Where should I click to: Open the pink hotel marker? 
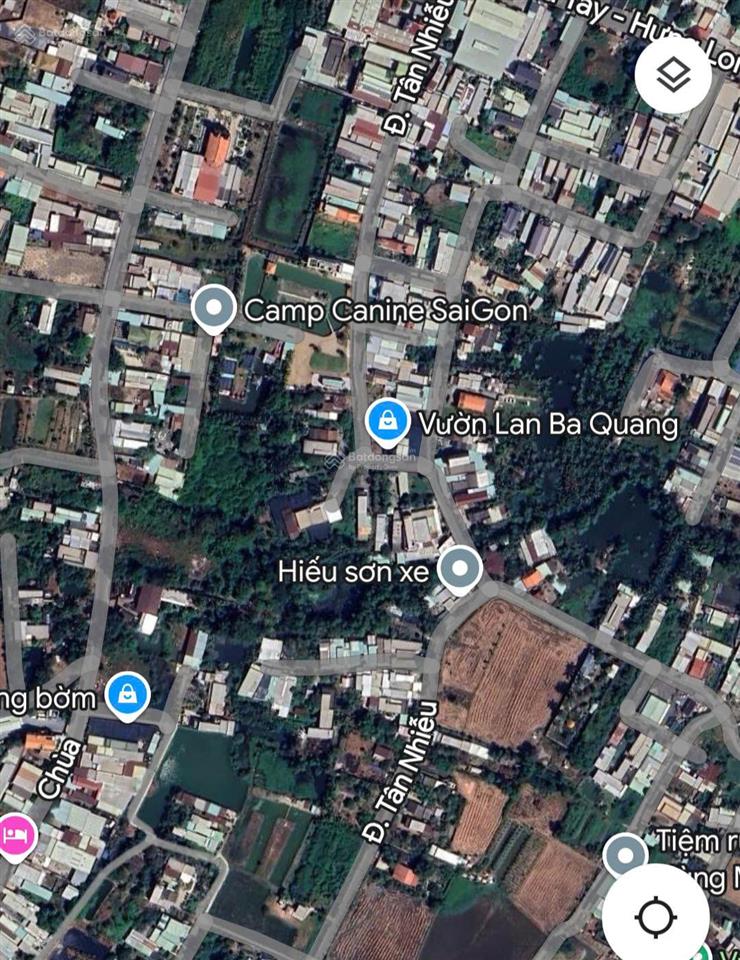tap(14, 835)
